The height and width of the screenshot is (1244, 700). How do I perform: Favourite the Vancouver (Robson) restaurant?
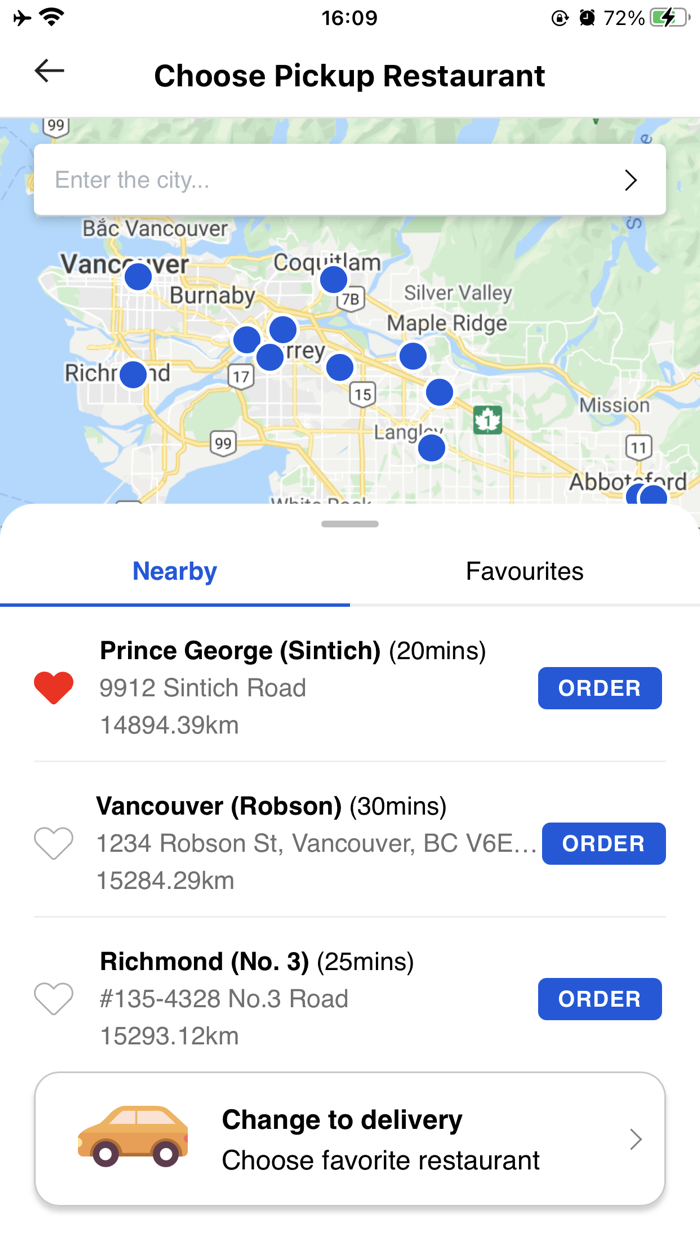tap(54, 844)
